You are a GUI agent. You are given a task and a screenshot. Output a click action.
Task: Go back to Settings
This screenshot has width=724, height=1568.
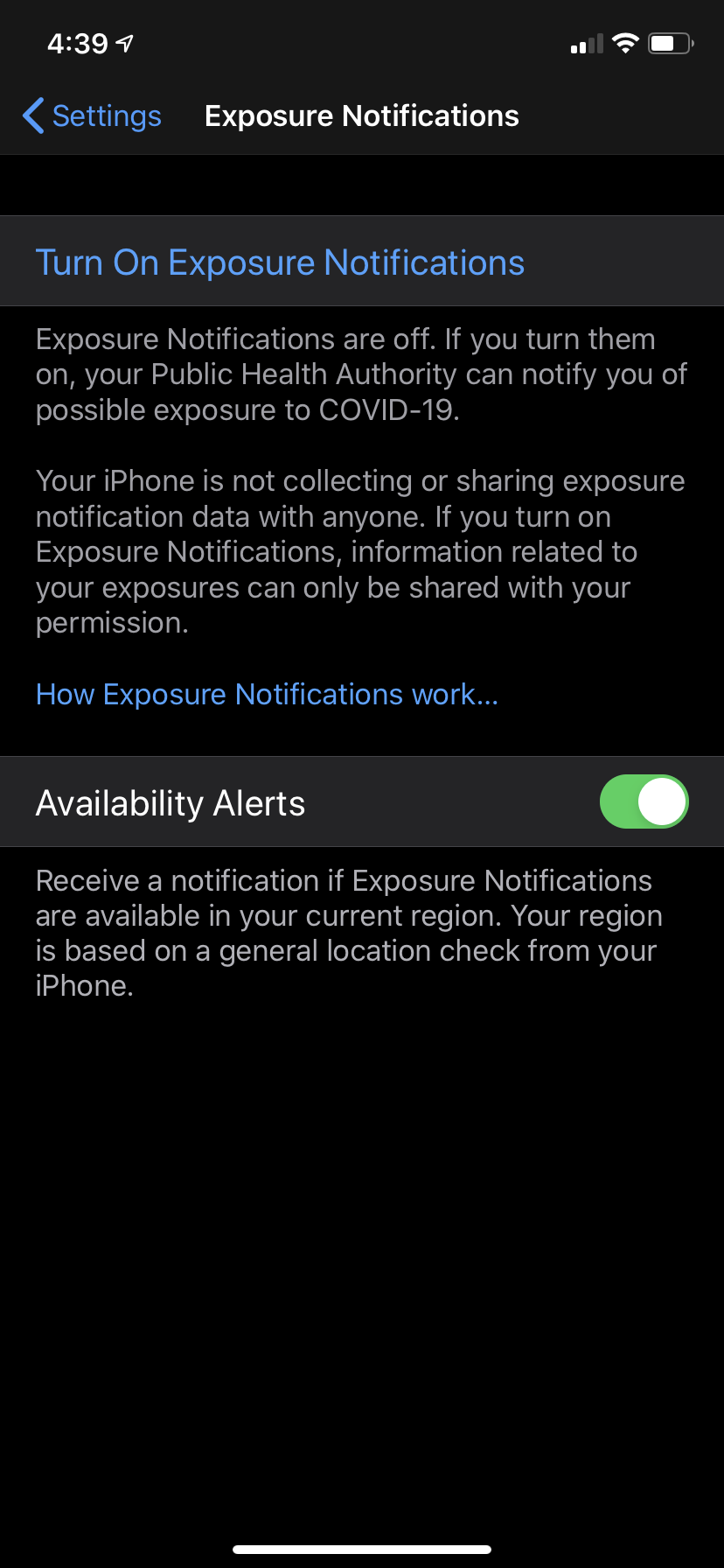pyautogui.click(x=93, y=116)
